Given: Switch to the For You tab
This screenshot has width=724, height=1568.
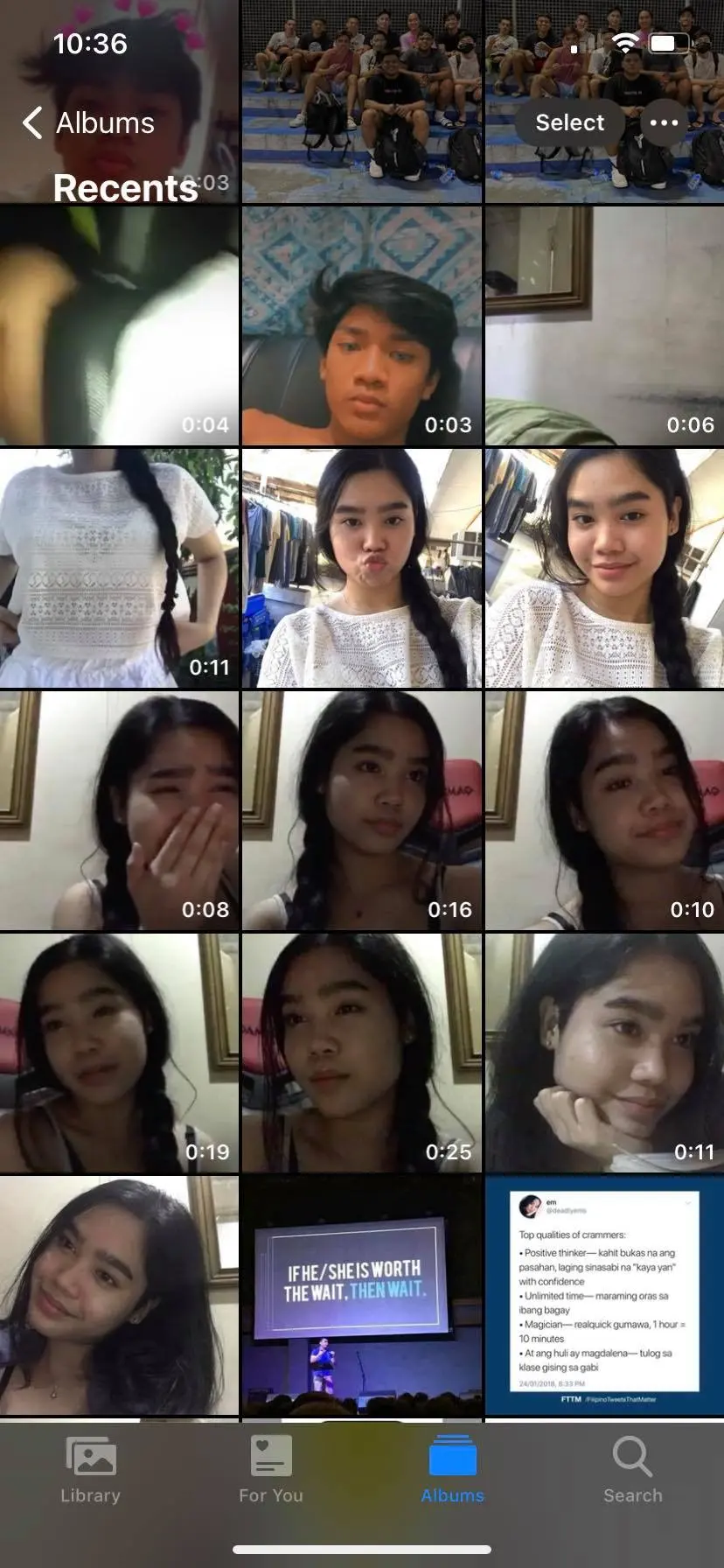Looking at the screenshot, I should [271, 1471].
